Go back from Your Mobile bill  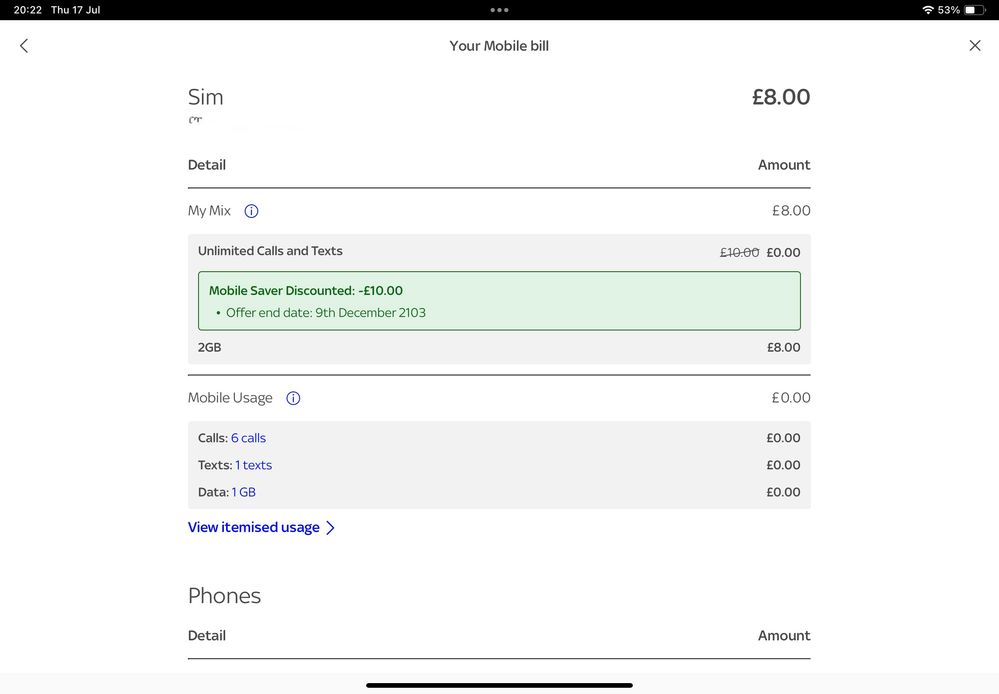point(24,46)
